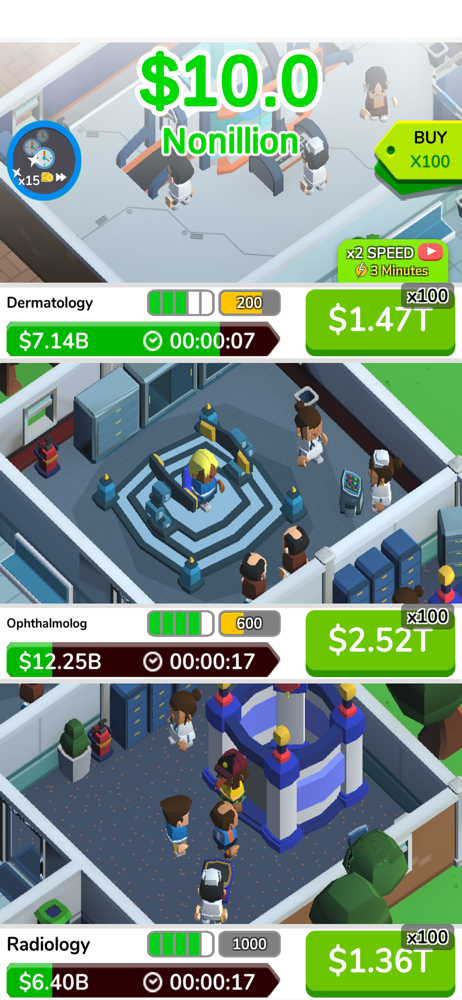Image resolution: width=462 pixels, height=1000 pixels.
Task: Tap the BUY X100 quantity tag
Action: point(419,151)
